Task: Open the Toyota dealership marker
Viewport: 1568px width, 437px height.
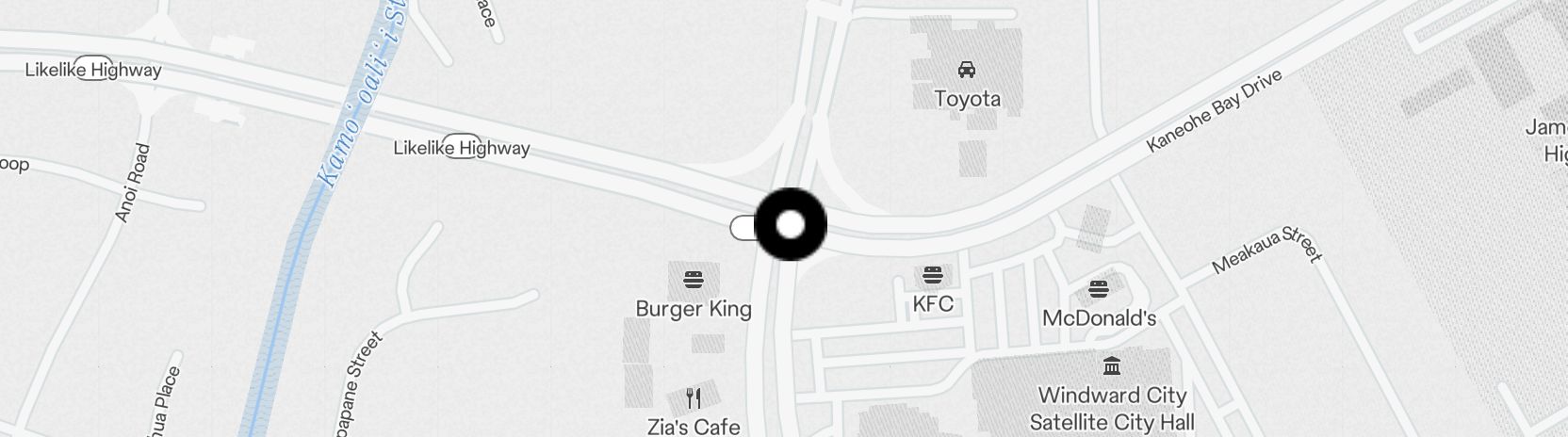Action: pyautogui.click(x=966, y=70)
